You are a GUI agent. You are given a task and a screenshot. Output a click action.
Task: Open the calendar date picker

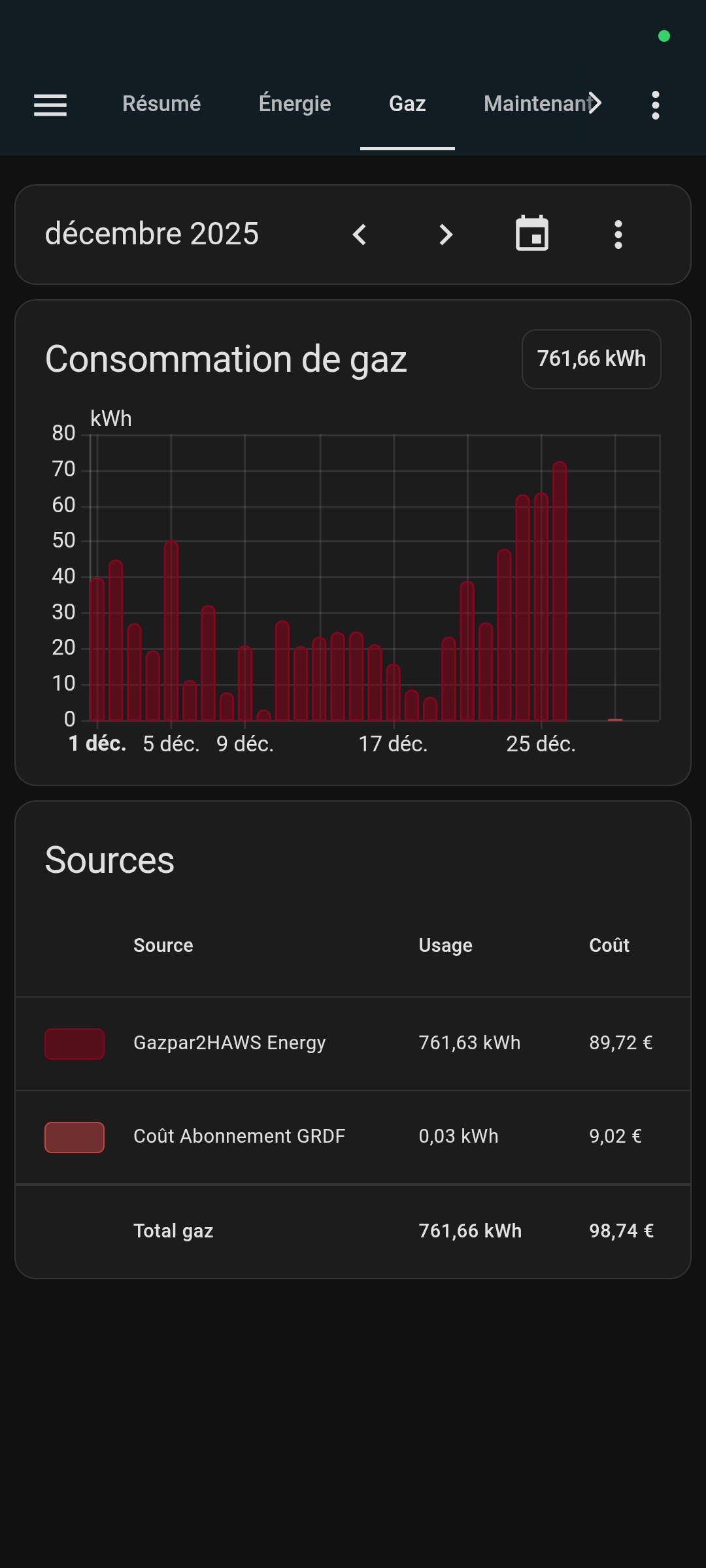click(x=532, y=234)
